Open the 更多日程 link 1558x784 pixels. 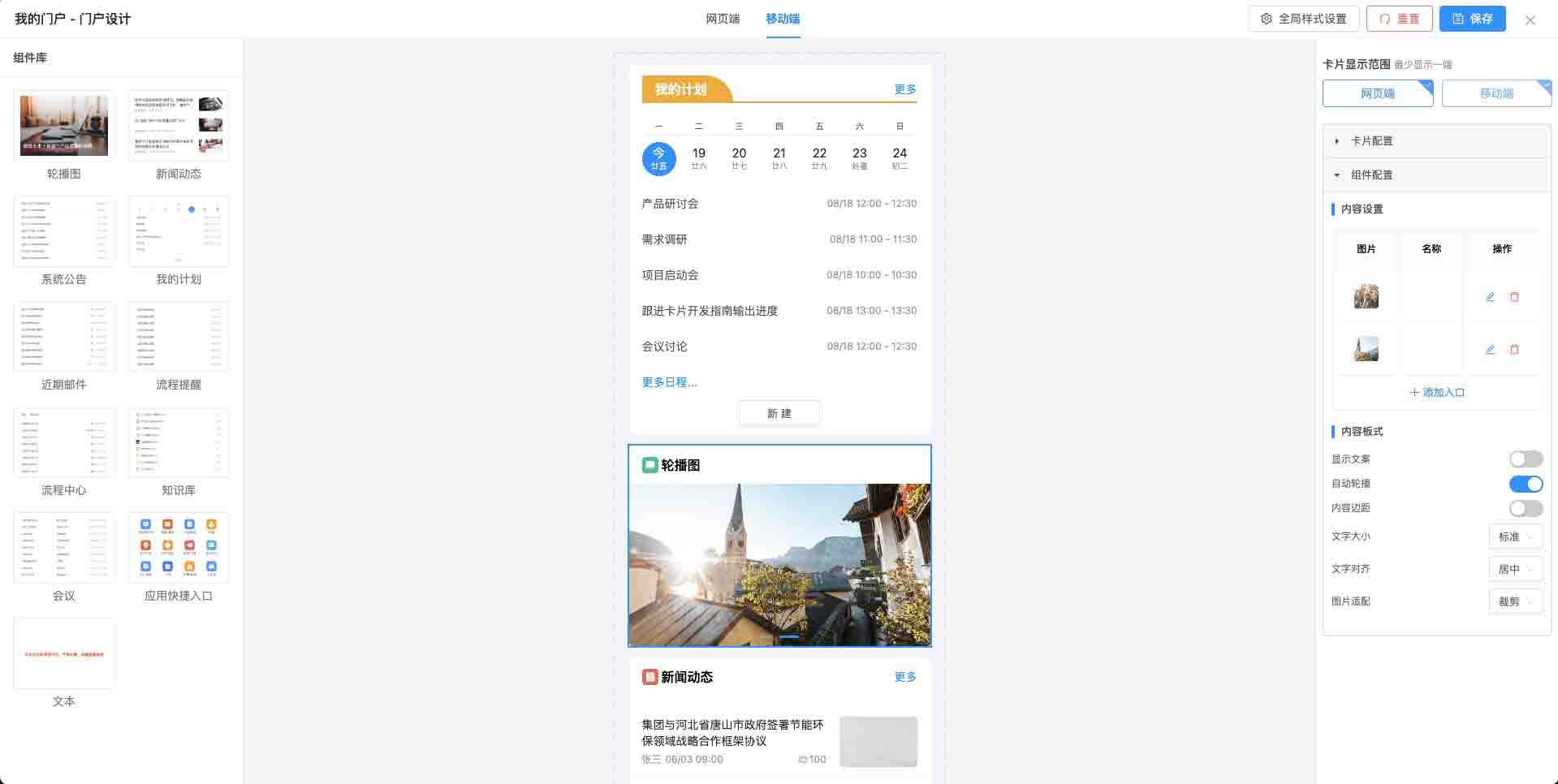coord(669,382)
